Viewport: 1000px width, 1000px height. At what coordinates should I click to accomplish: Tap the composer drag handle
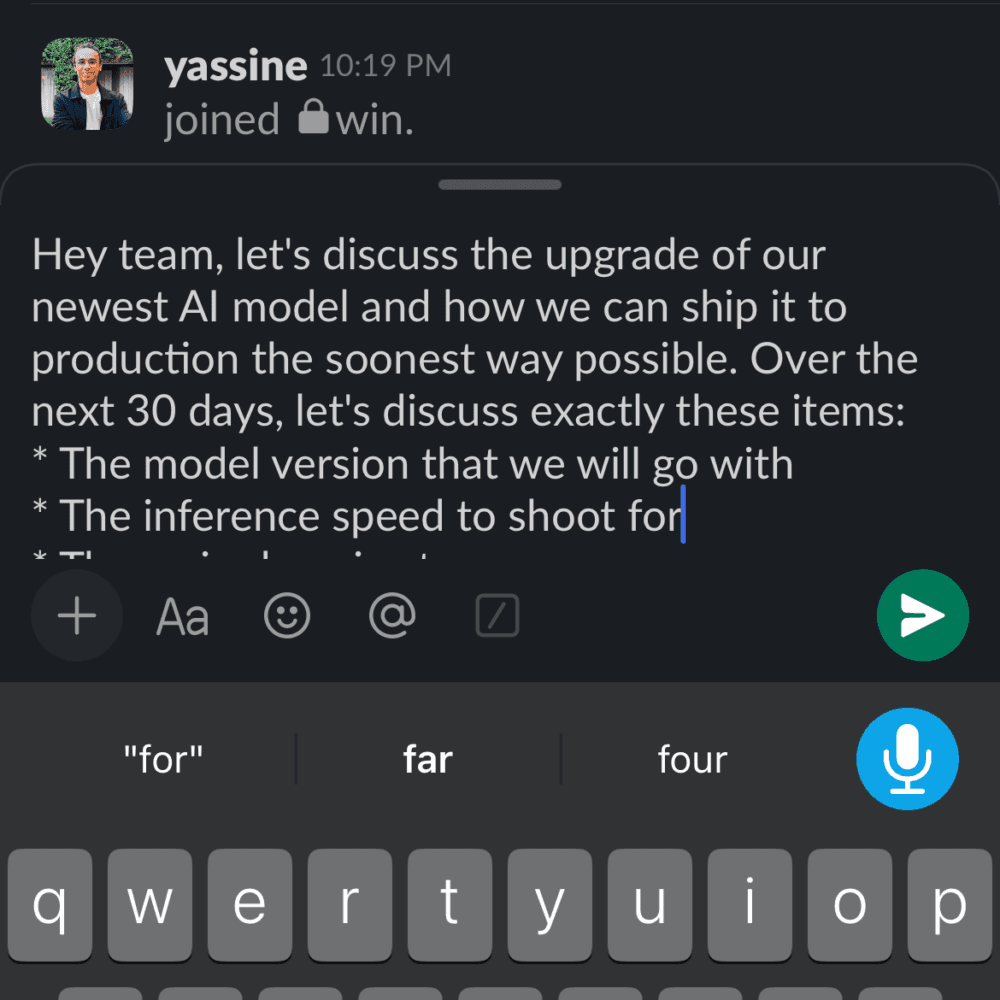500,185
